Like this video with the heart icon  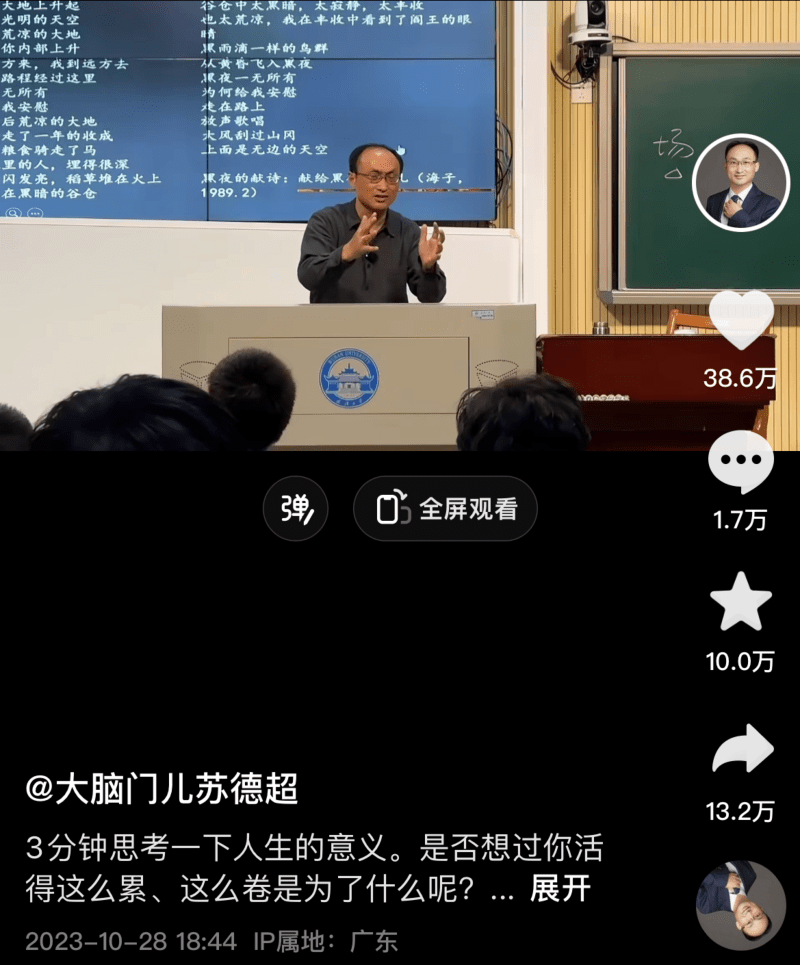tap(741, 321)
